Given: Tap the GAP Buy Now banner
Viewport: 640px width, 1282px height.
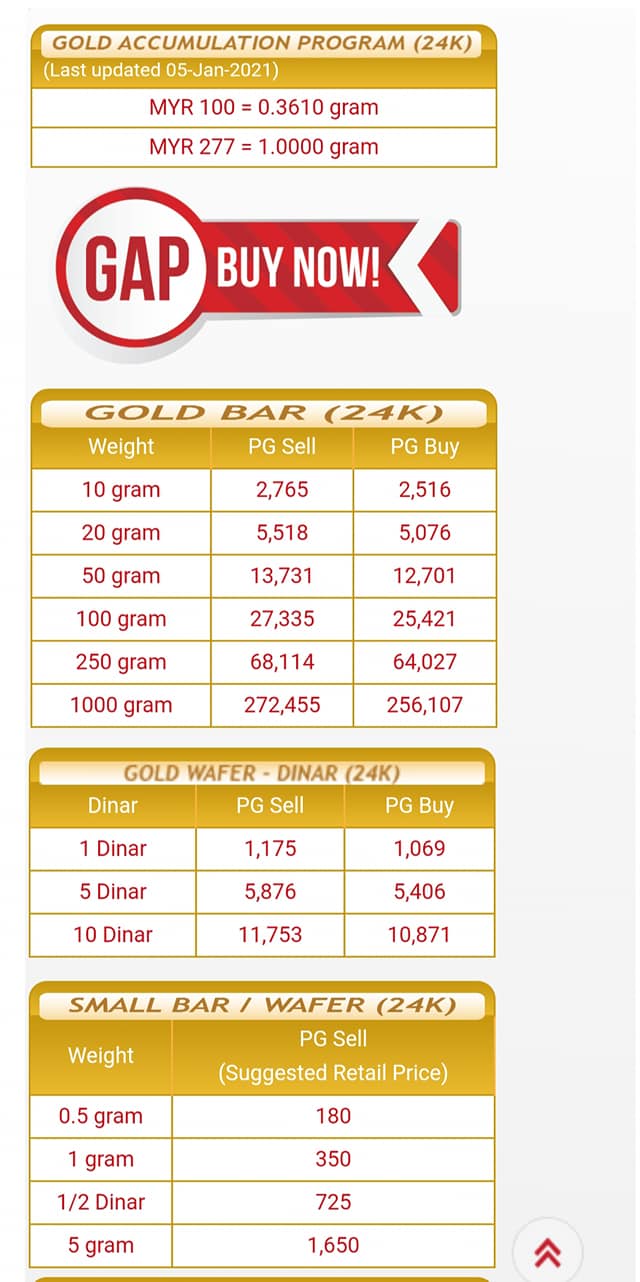Looking at the screenshot, I should [258, 270].
